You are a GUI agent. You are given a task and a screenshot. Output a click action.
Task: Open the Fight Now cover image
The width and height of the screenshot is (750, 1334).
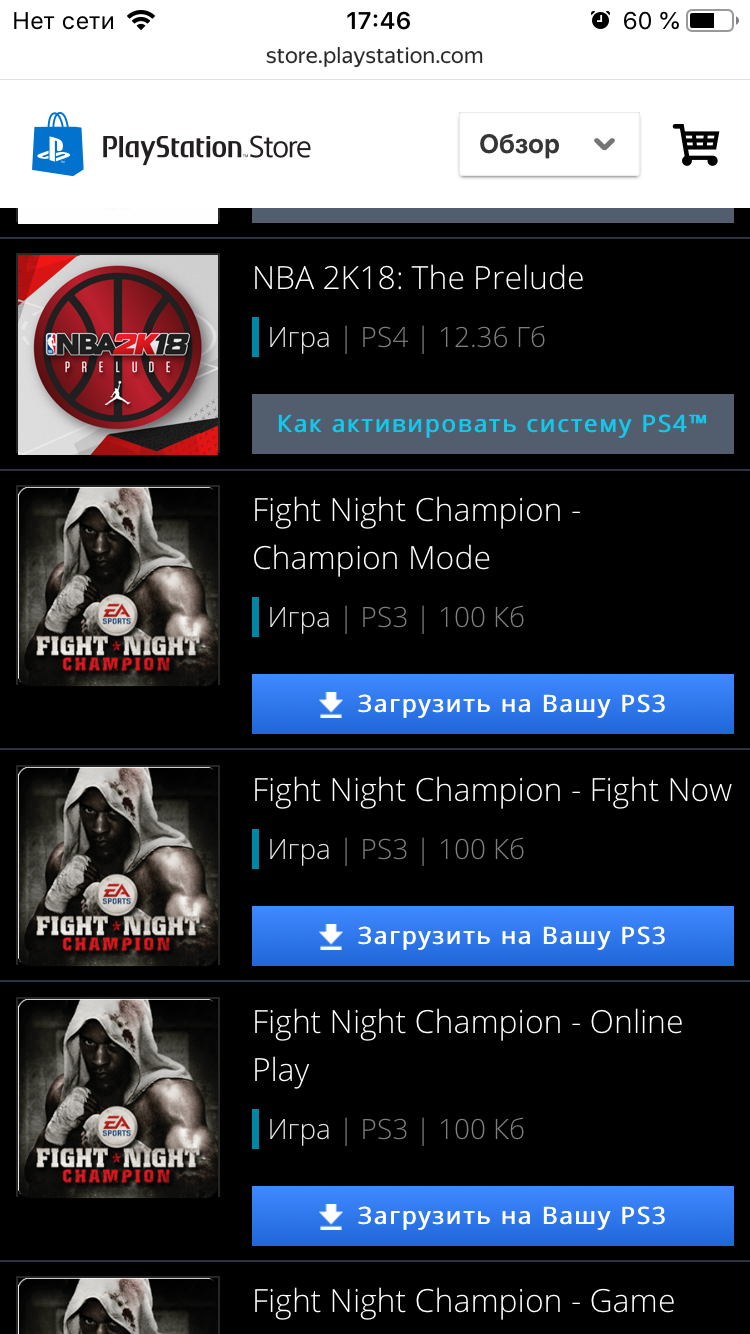point(118,866)
